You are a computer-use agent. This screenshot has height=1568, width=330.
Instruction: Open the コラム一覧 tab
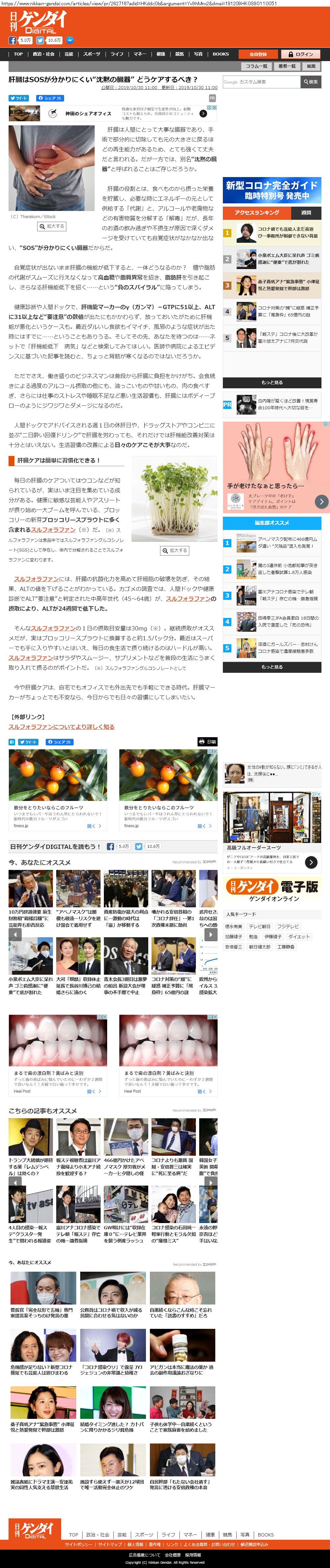point(256,66)
